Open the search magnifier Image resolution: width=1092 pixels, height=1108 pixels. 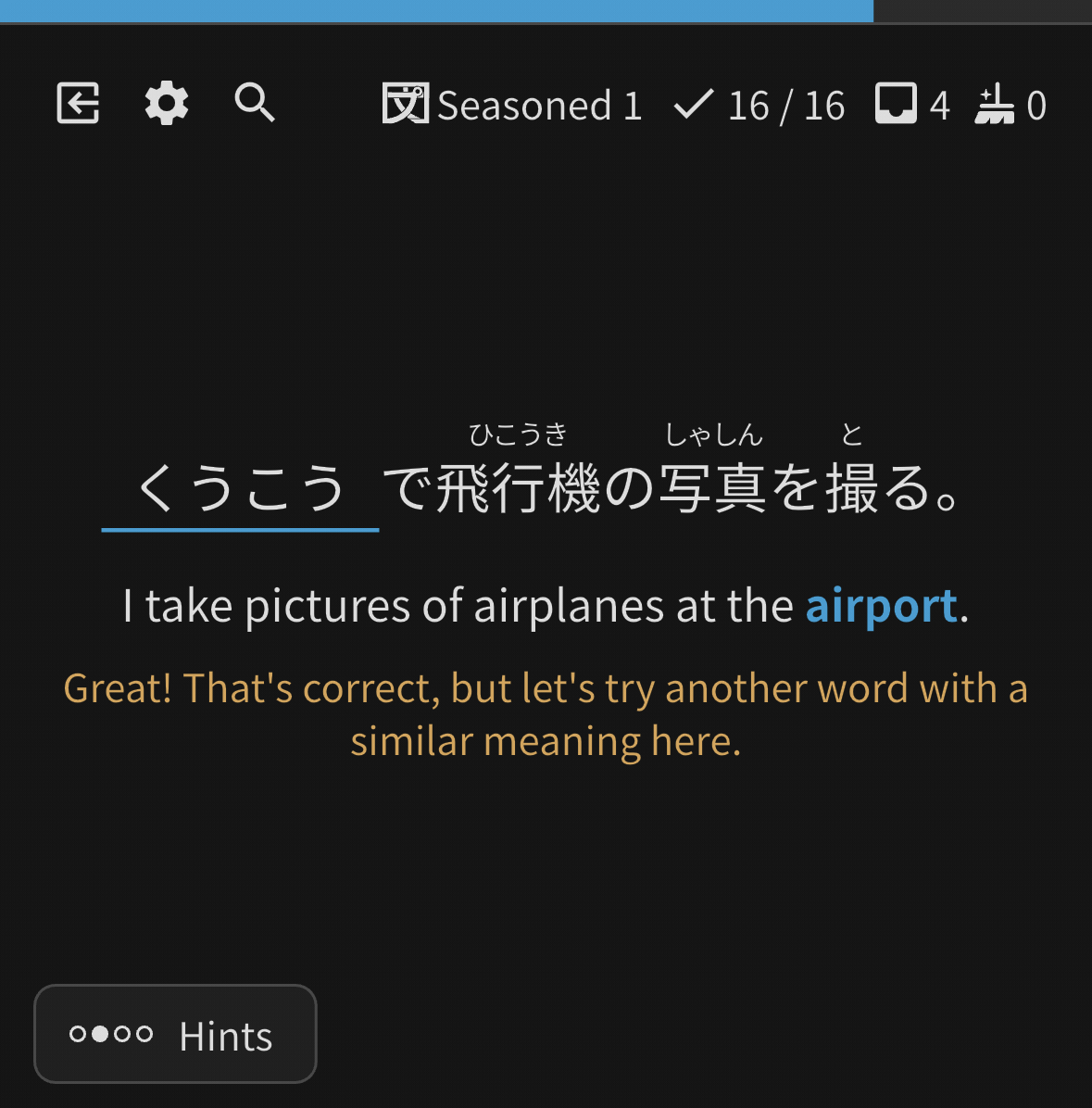[x=255, y=103]
